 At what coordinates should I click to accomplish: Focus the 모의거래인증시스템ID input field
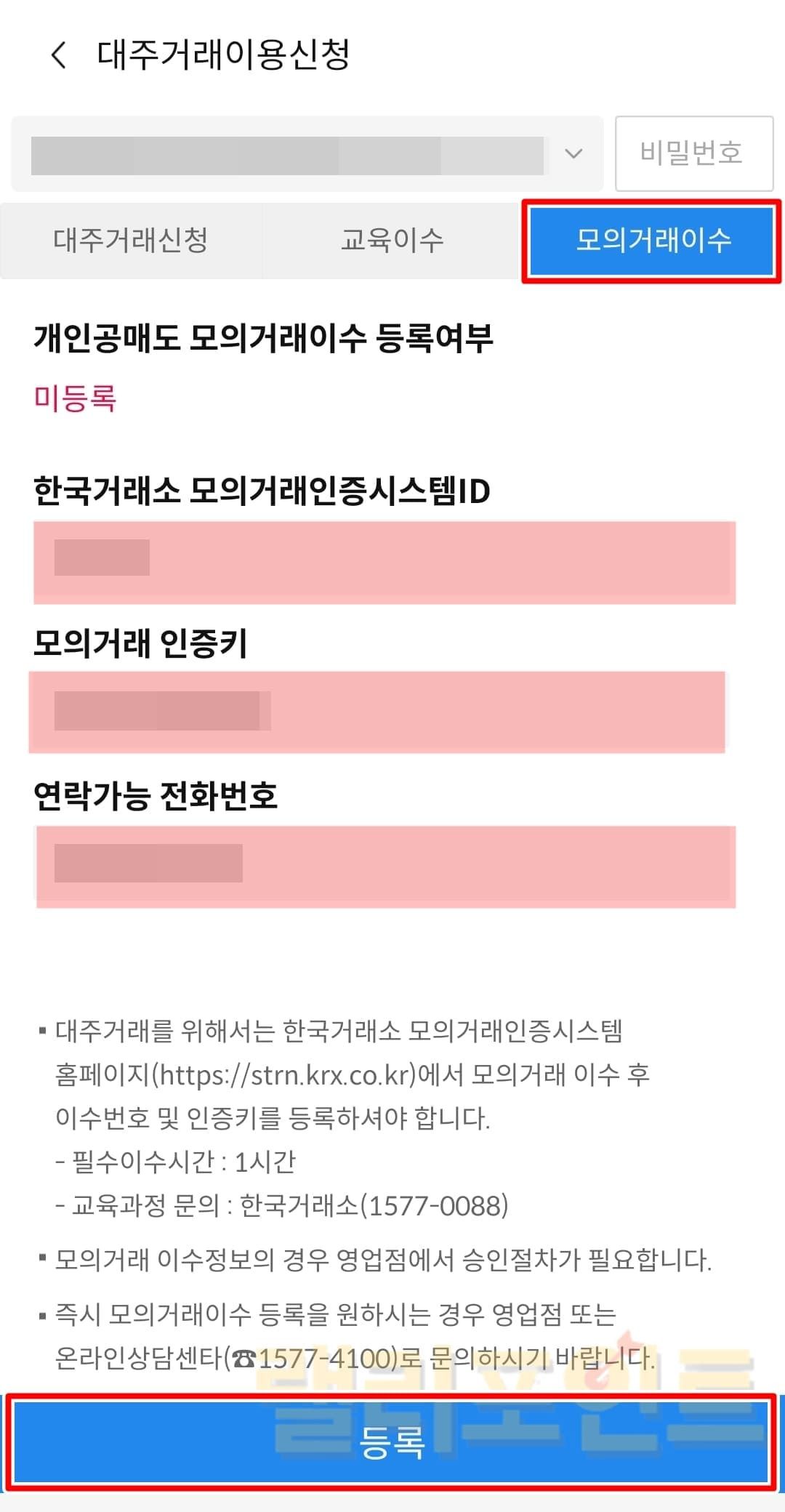click(x=385, y=562)
